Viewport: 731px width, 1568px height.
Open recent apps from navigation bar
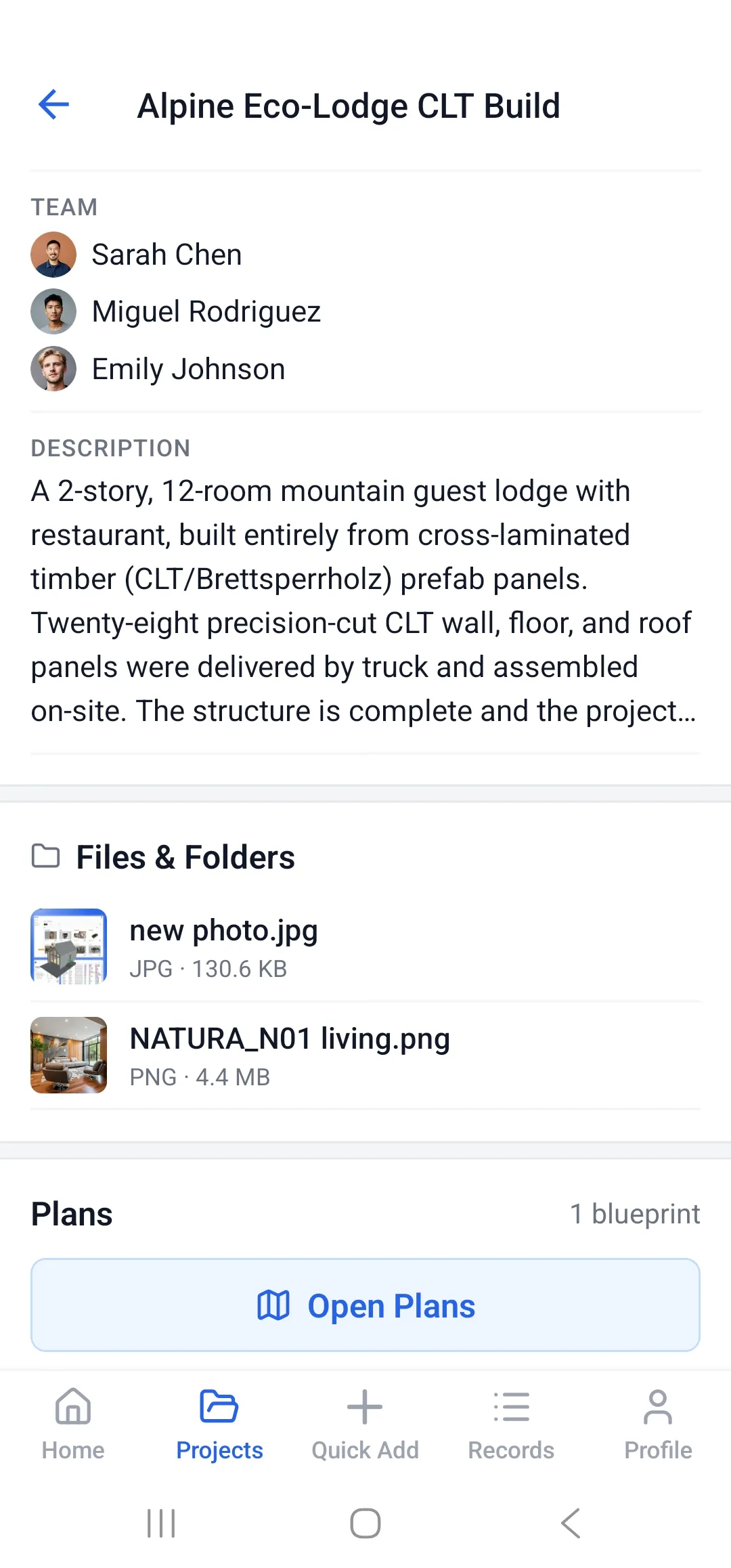[x=161, y=1523]
